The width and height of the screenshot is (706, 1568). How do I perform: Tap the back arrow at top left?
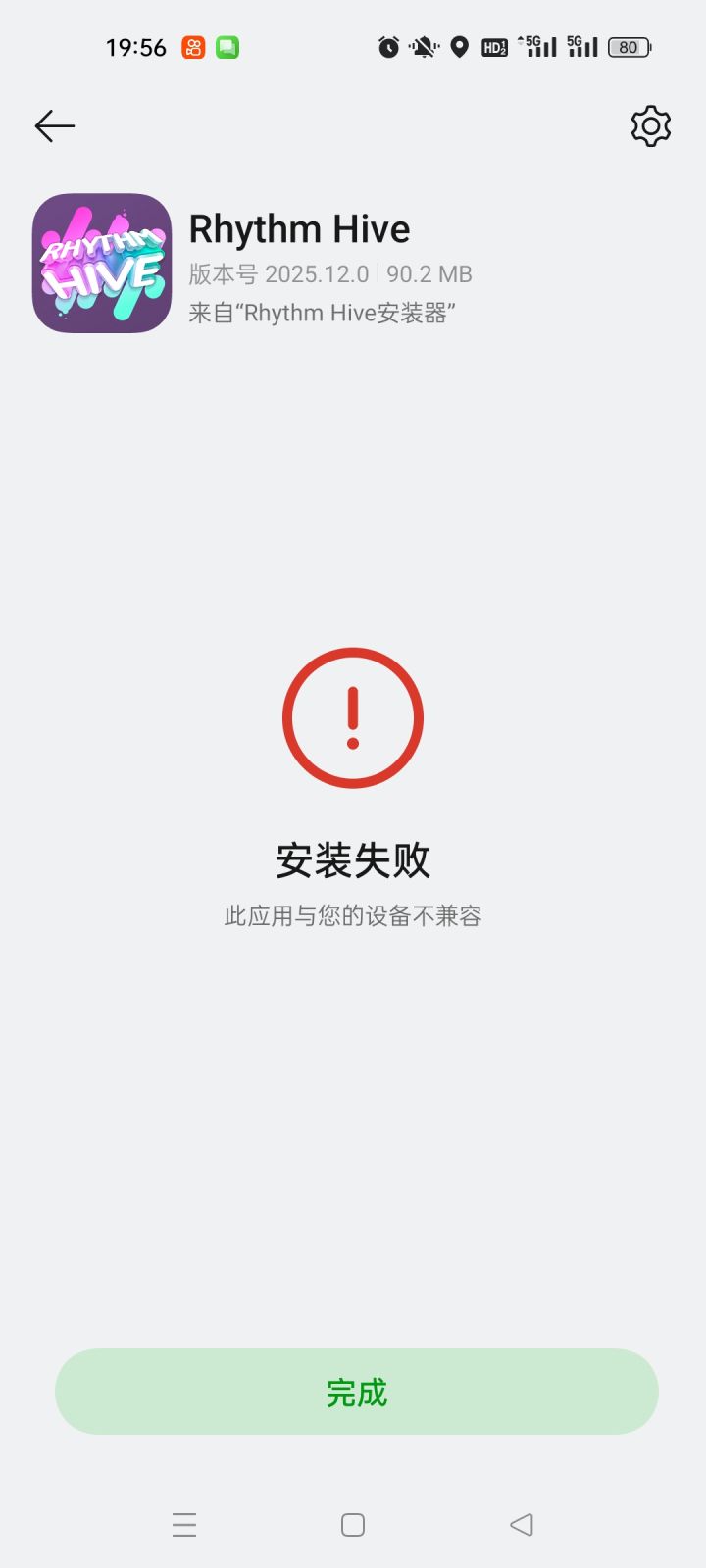coord(54,125)
